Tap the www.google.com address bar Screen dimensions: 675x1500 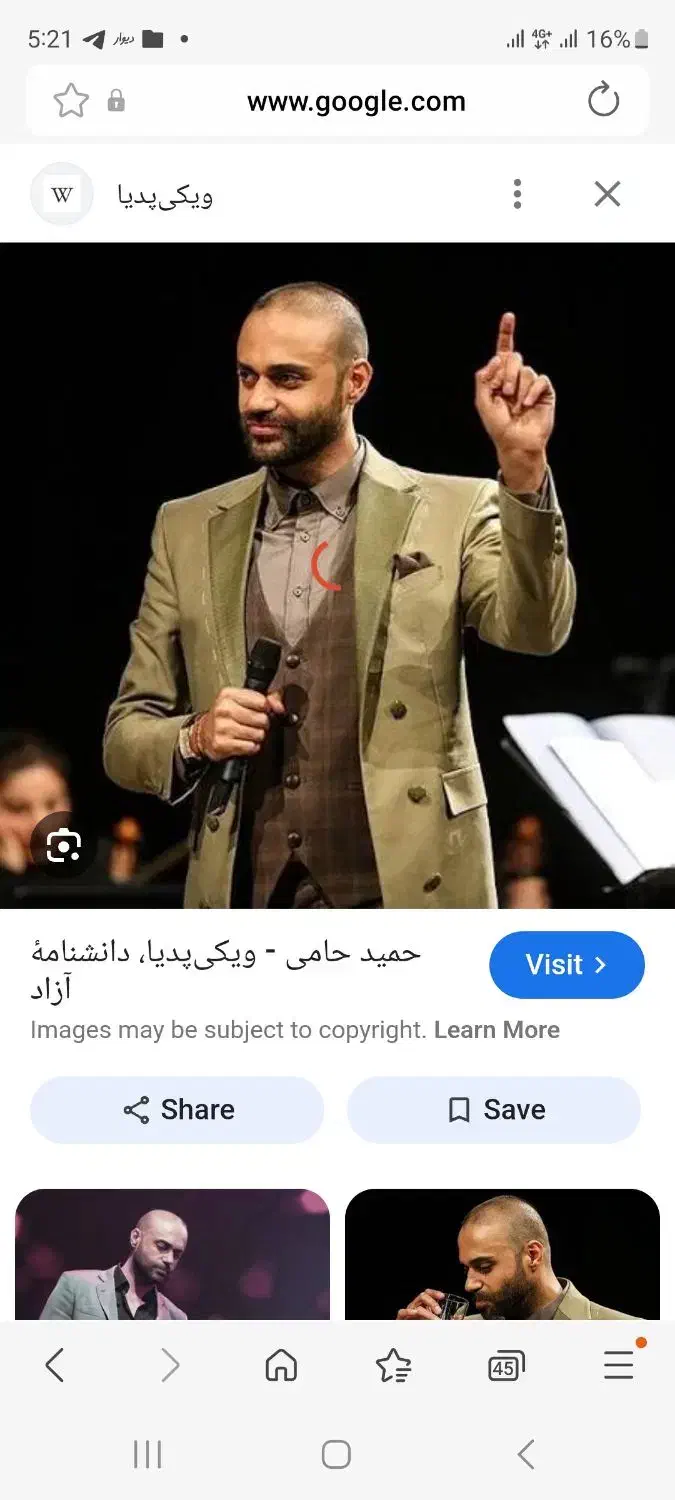(x=355, y=101)
